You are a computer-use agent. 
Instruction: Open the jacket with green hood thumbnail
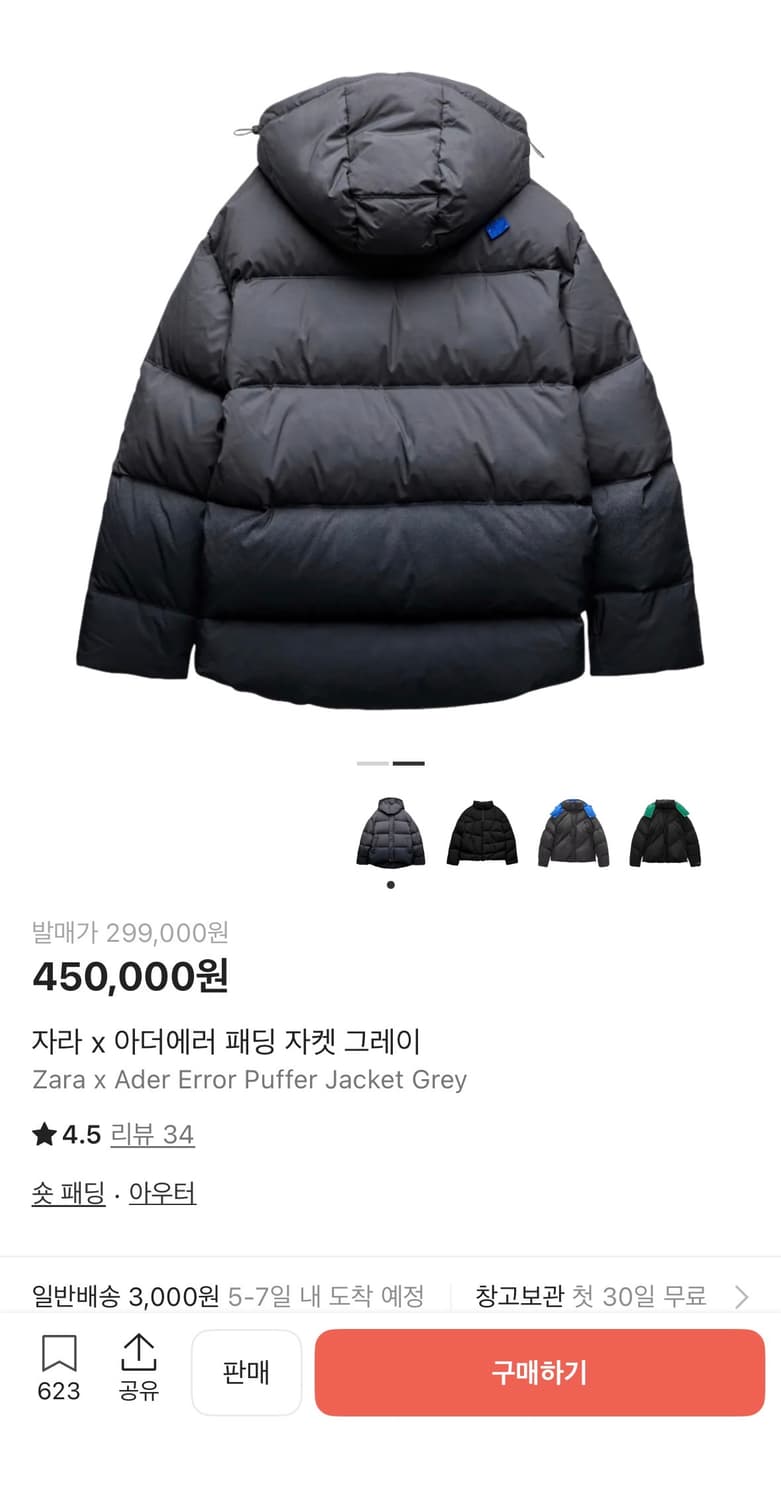point(666,833)
